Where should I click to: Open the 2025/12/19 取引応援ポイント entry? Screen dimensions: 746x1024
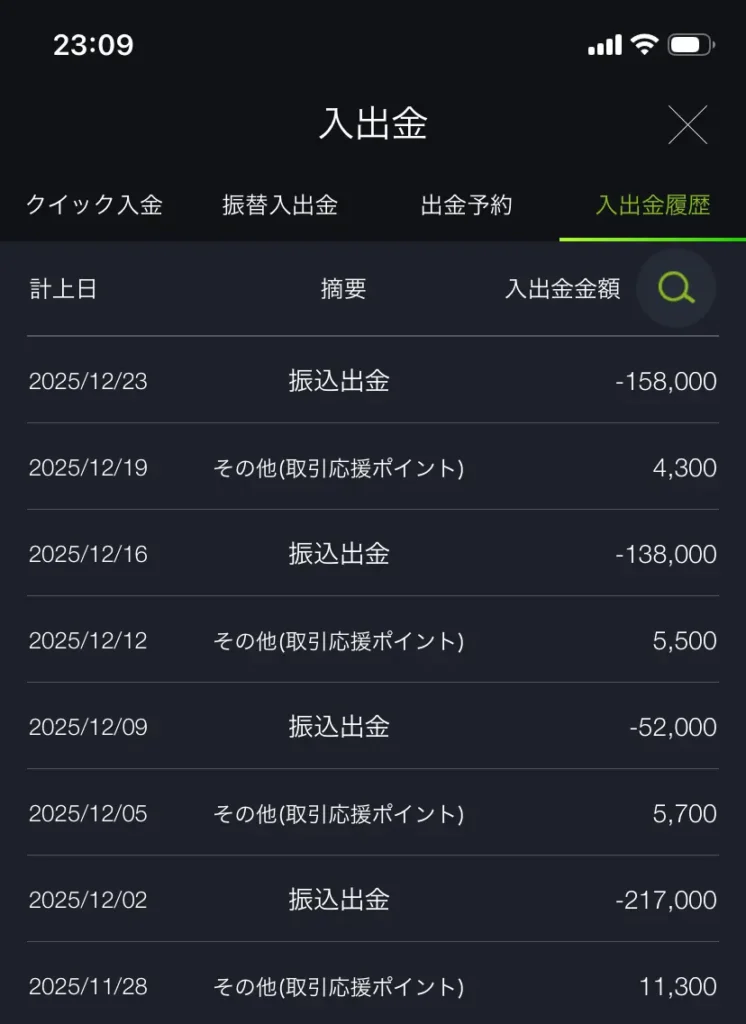[x=373, y=467]
